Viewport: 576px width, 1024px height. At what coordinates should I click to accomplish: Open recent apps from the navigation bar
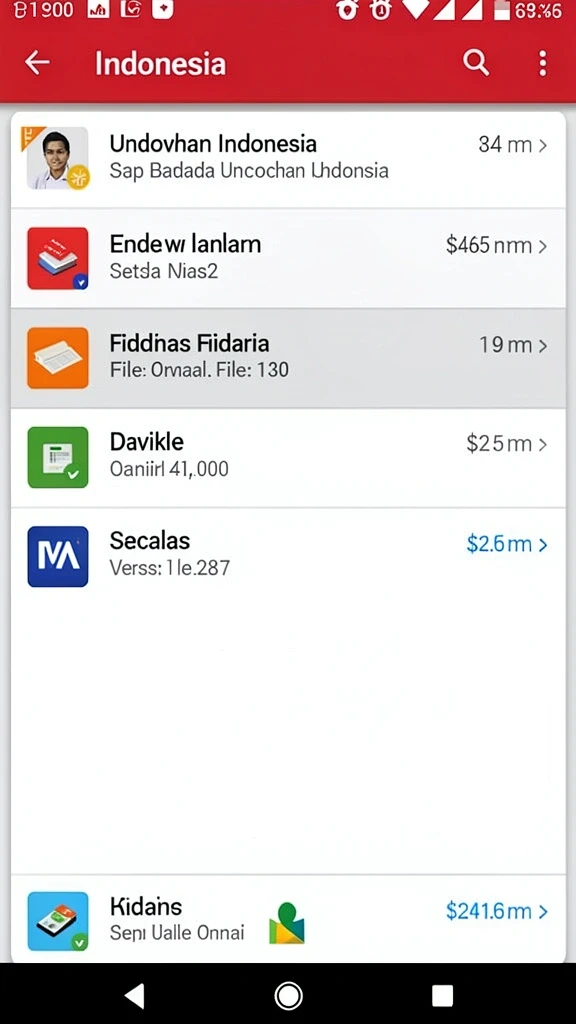coord(442,995)
